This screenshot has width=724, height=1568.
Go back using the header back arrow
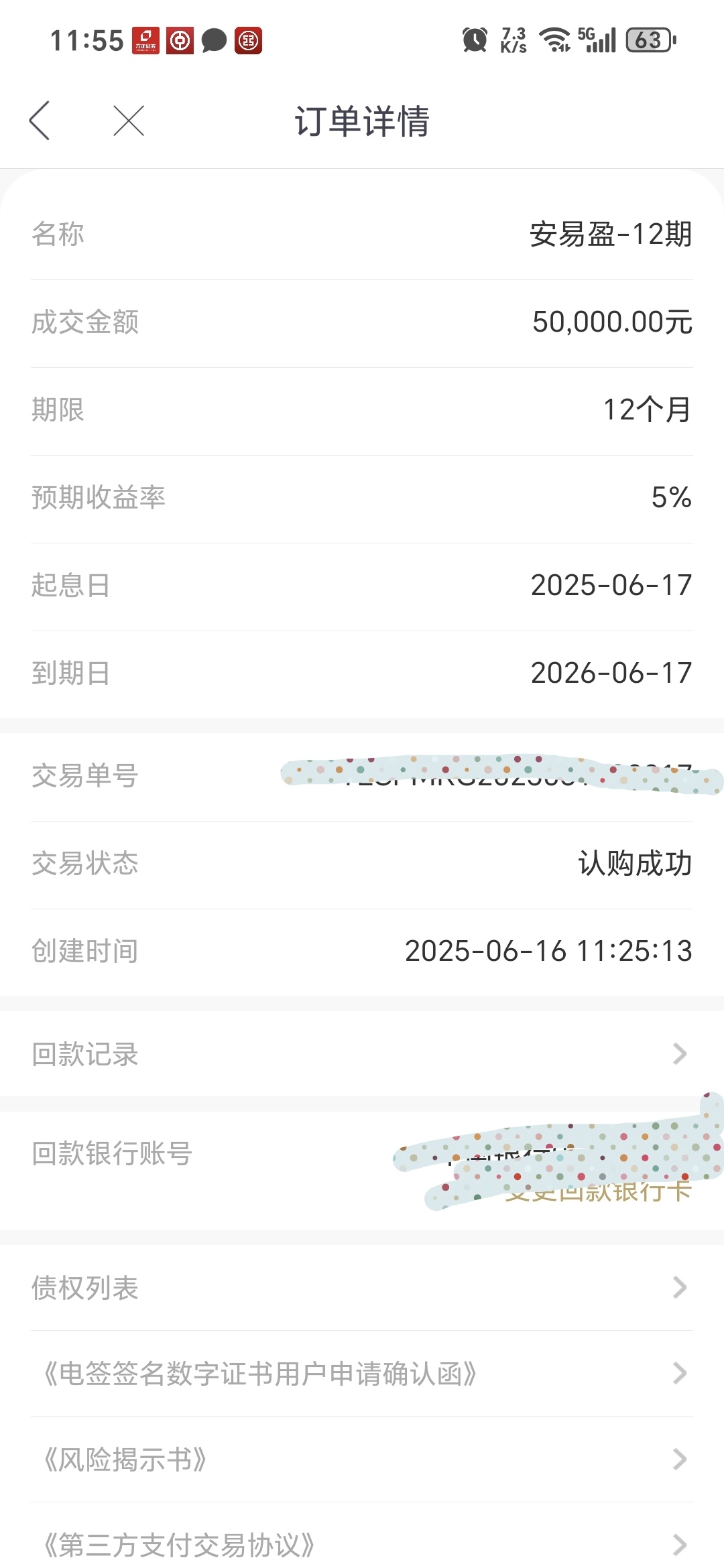pos(40,121)
